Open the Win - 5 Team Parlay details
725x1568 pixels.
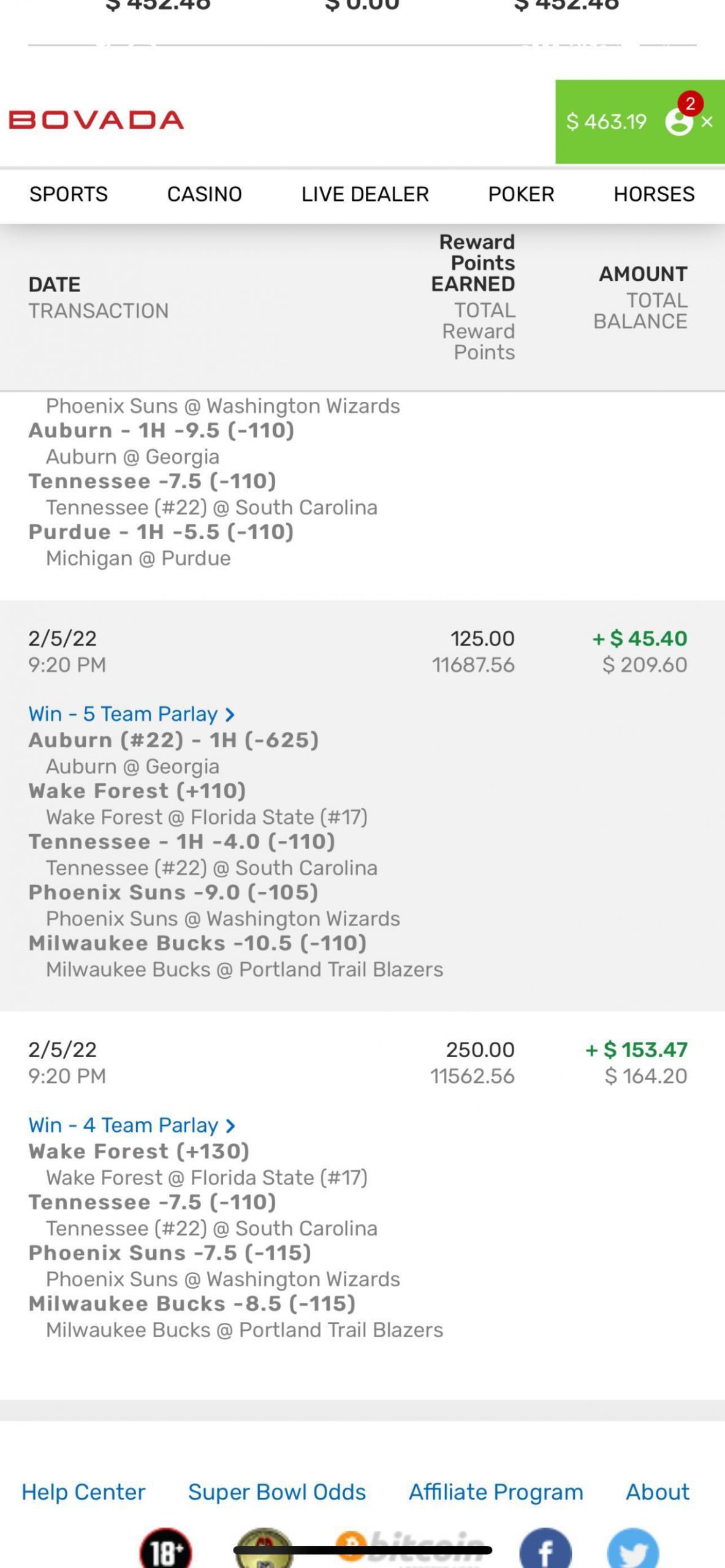[132, 714]
